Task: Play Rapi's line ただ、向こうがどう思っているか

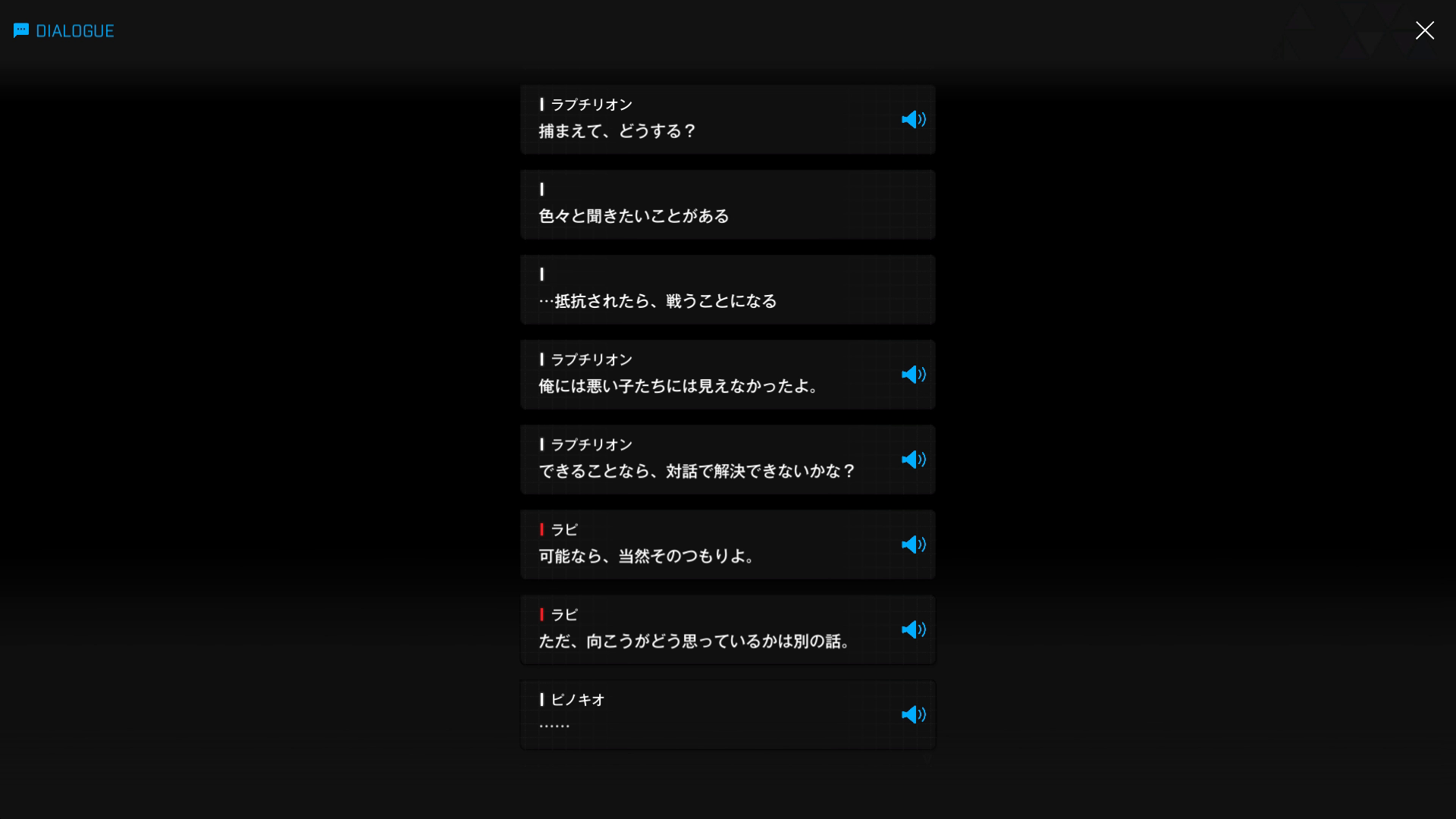Action: click(x=913, y=629)
